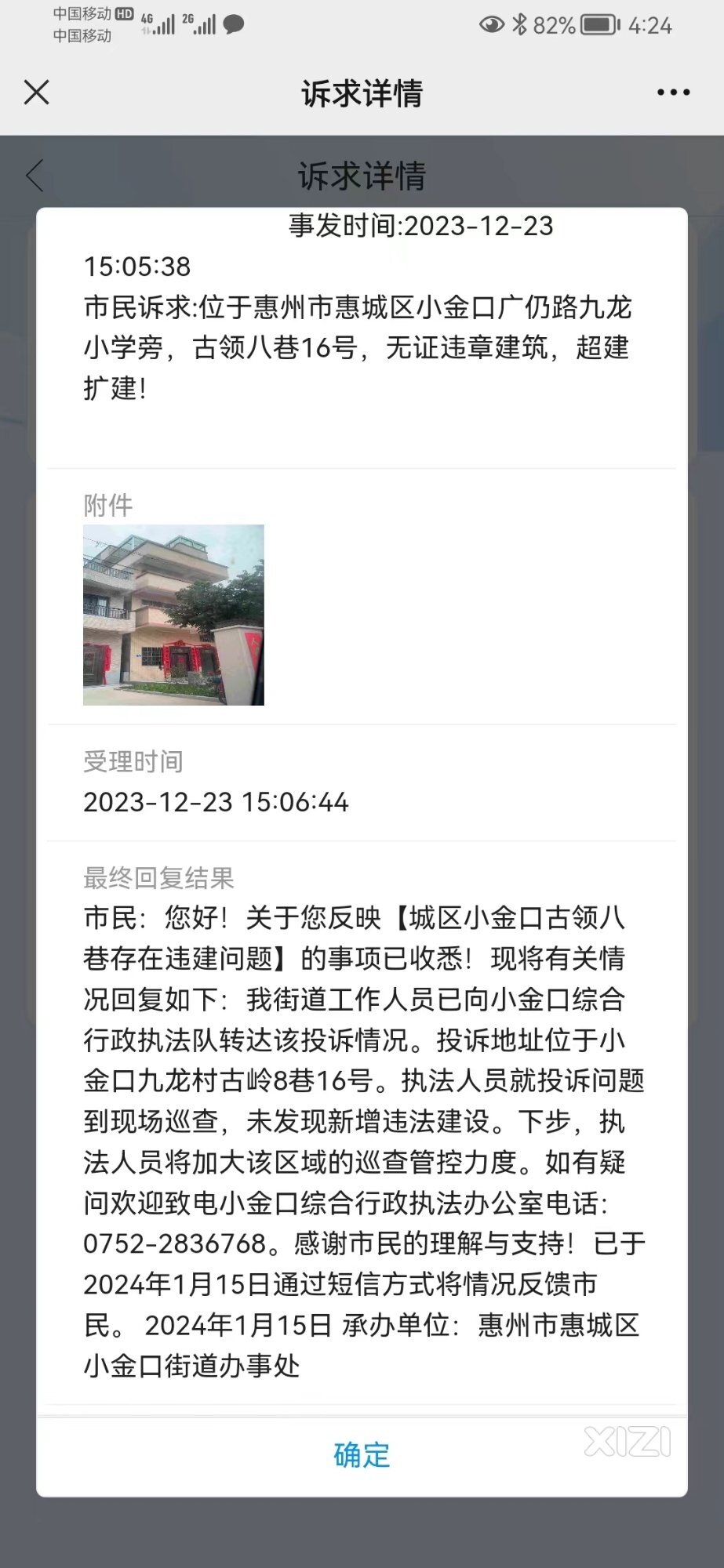Screen dimensions: 724x1568
Task: Close the 诉求详情 page with X
Action: (x=37, y=93)
